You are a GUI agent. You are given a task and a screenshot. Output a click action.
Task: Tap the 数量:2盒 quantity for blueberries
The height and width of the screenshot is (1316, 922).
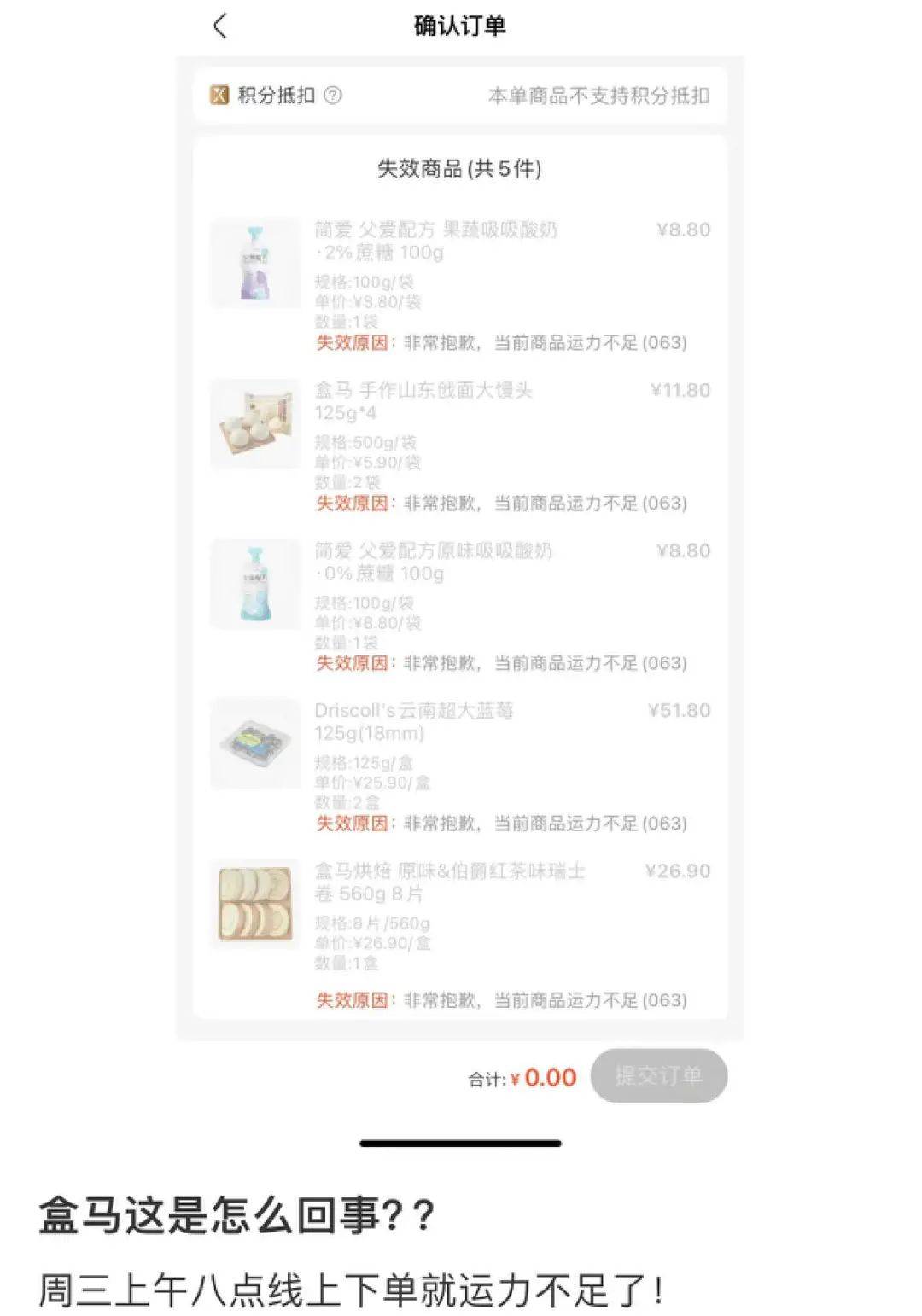point(345,802)
